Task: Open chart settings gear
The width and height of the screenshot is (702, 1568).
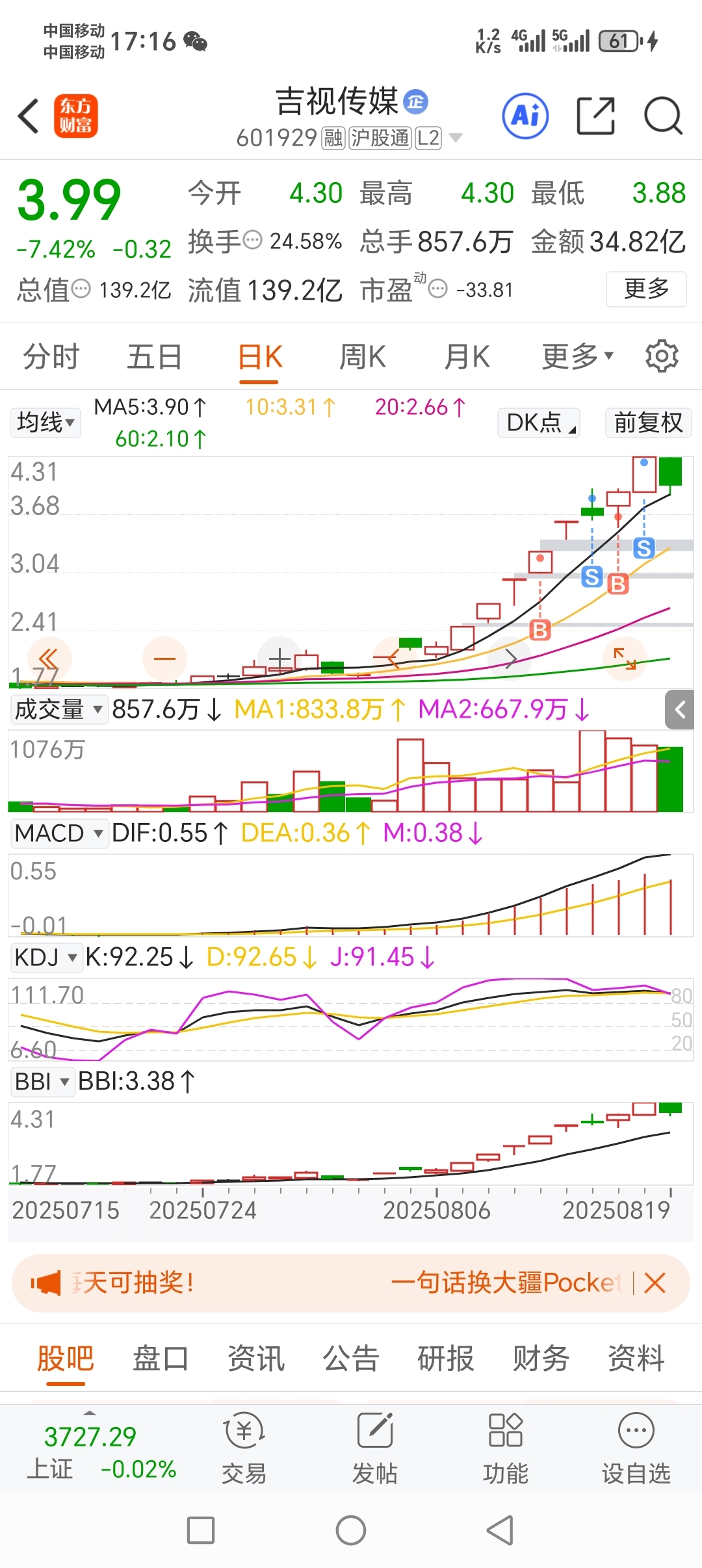Action: (x=661, y=356)
